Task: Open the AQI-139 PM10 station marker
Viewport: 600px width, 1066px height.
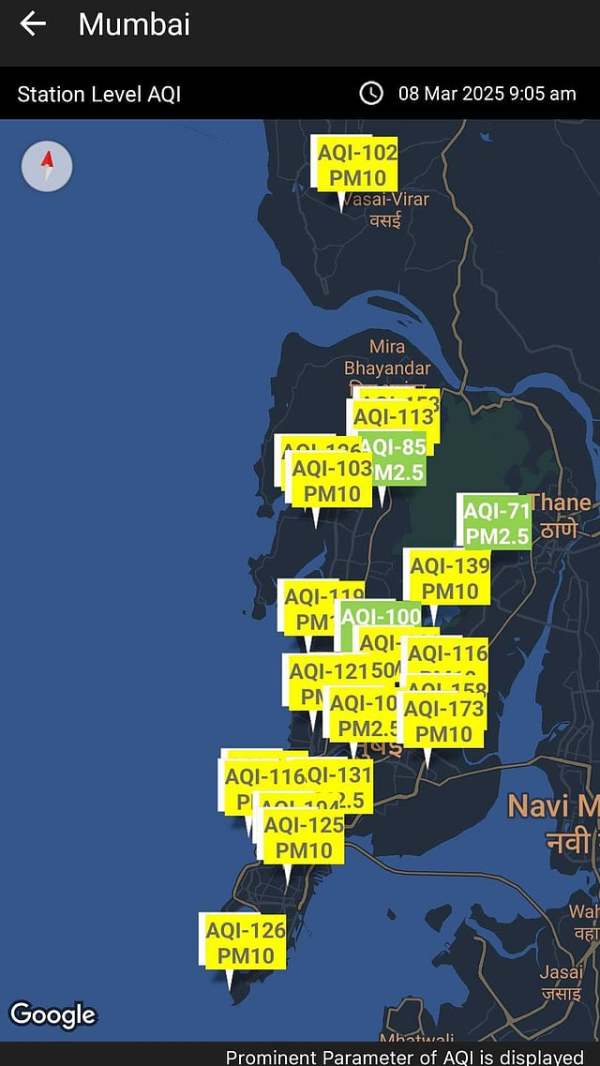Action: (449, 578)
